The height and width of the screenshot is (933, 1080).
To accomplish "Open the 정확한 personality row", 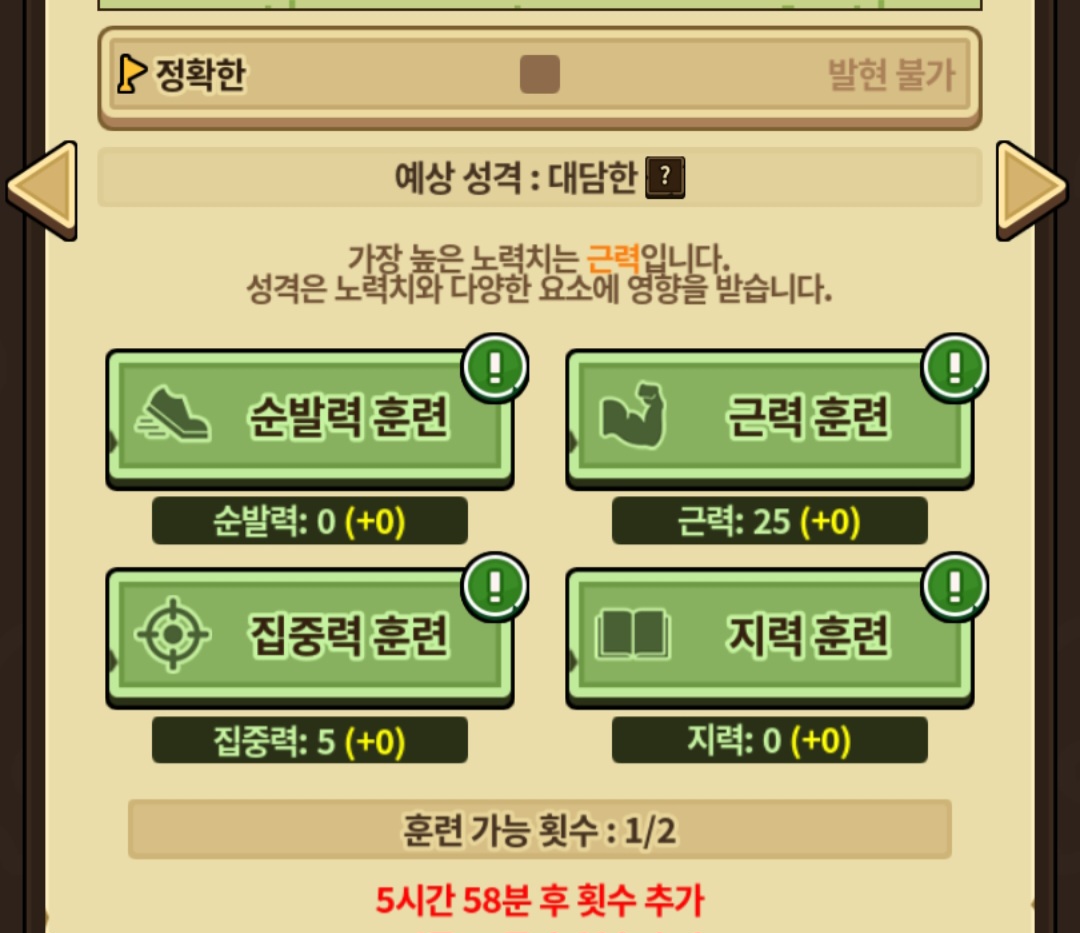I will 539,78.
